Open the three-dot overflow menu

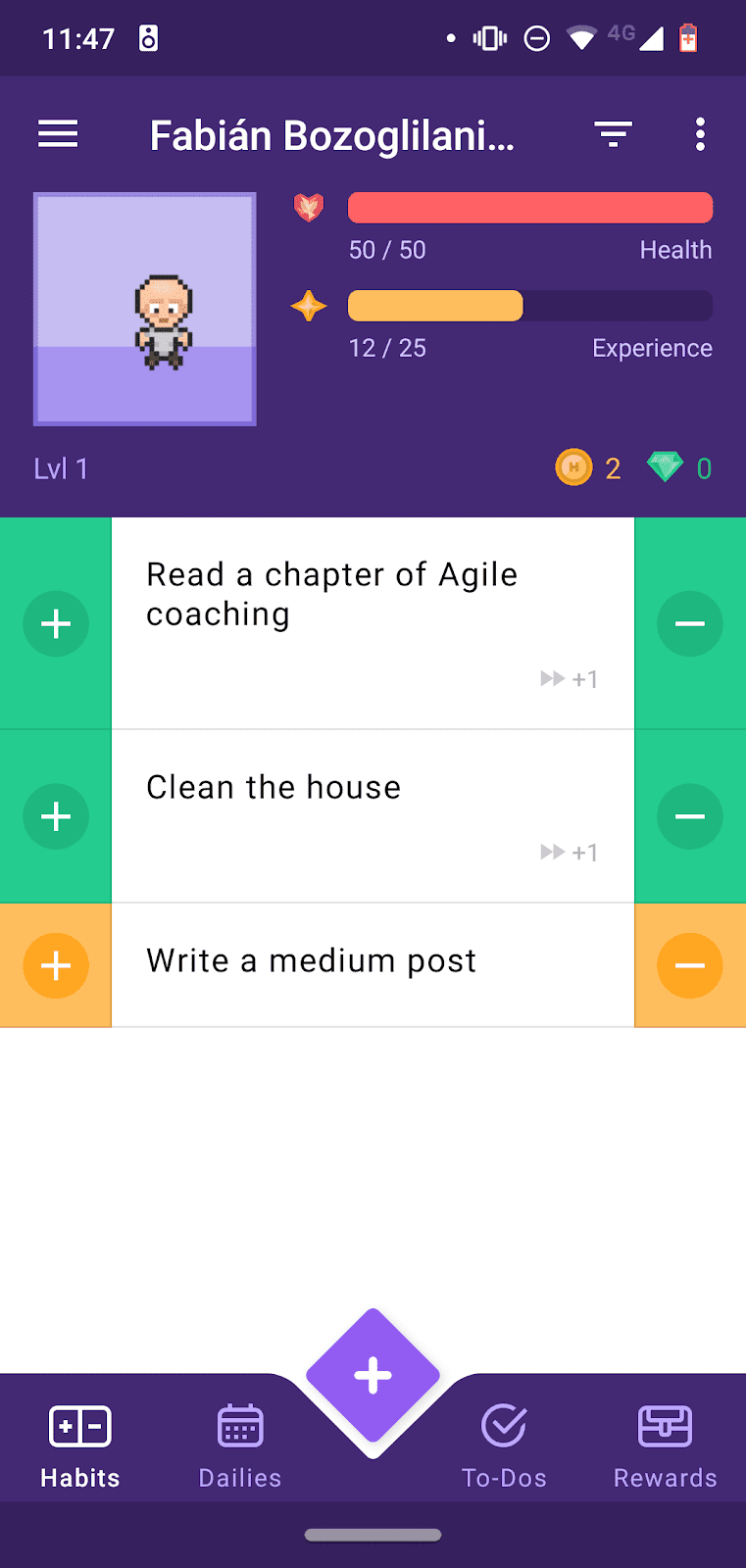tap(700, 134)
